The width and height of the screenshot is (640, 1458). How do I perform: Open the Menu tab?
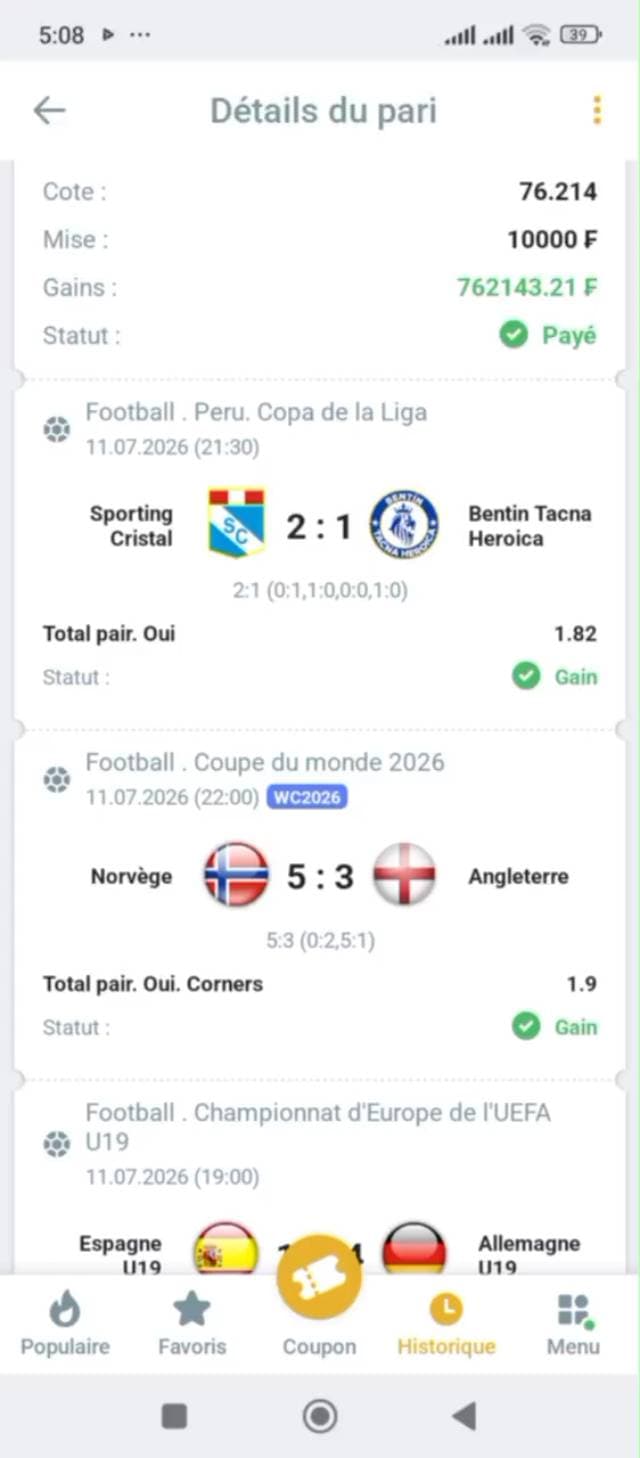click(573, 1322)
